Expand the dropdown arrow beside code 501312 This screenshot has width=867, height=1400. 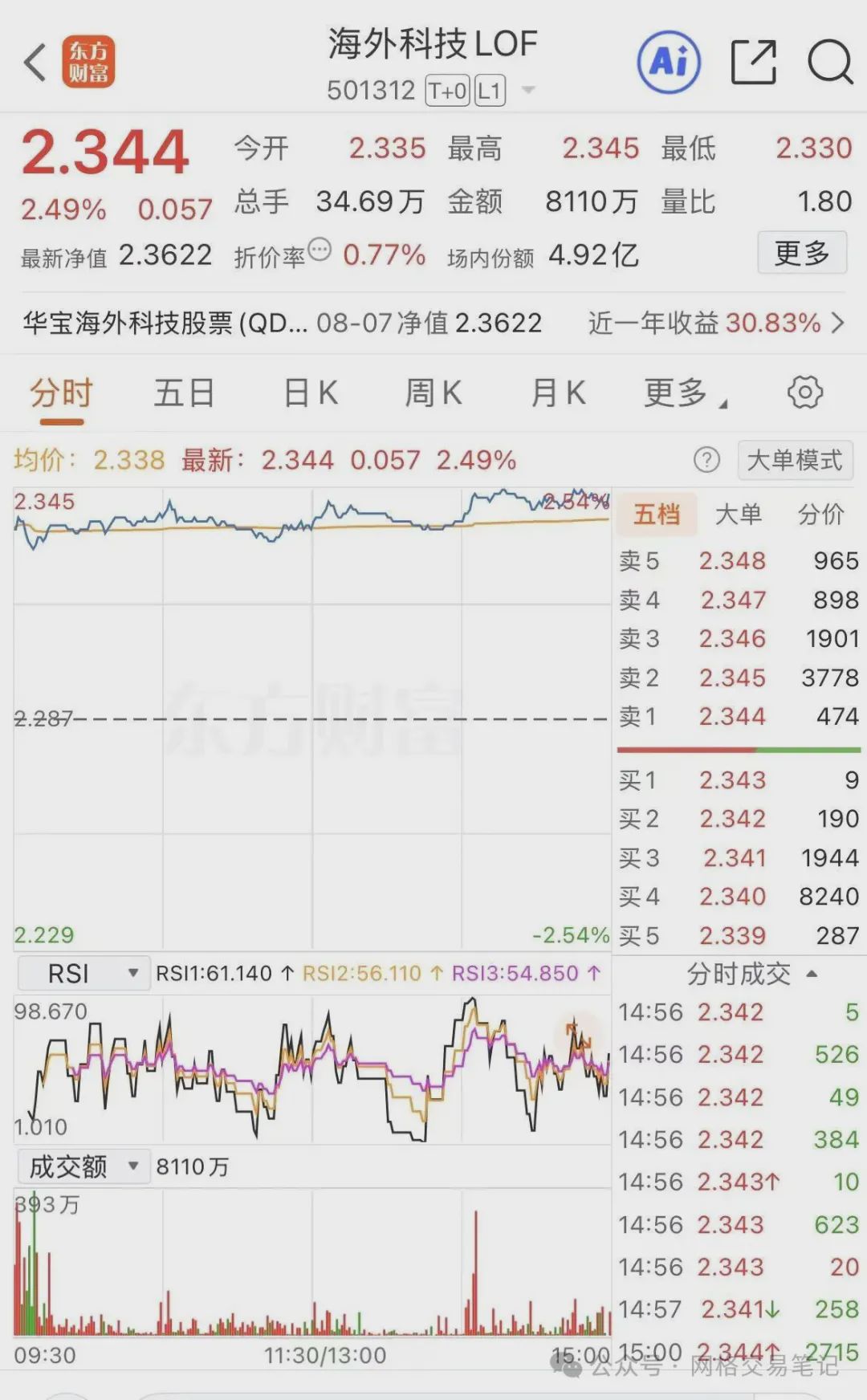point(528,90)
